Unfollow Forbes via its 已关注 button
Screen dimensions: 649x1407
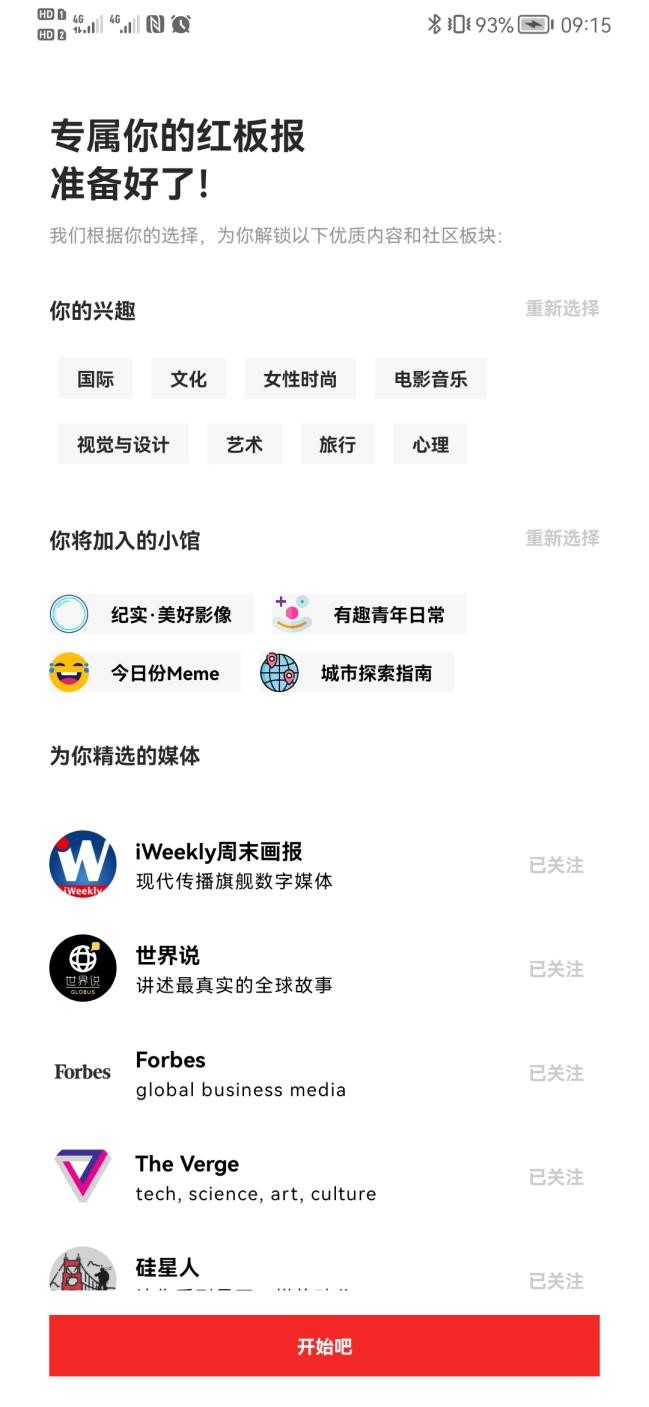click(556, 1073)
